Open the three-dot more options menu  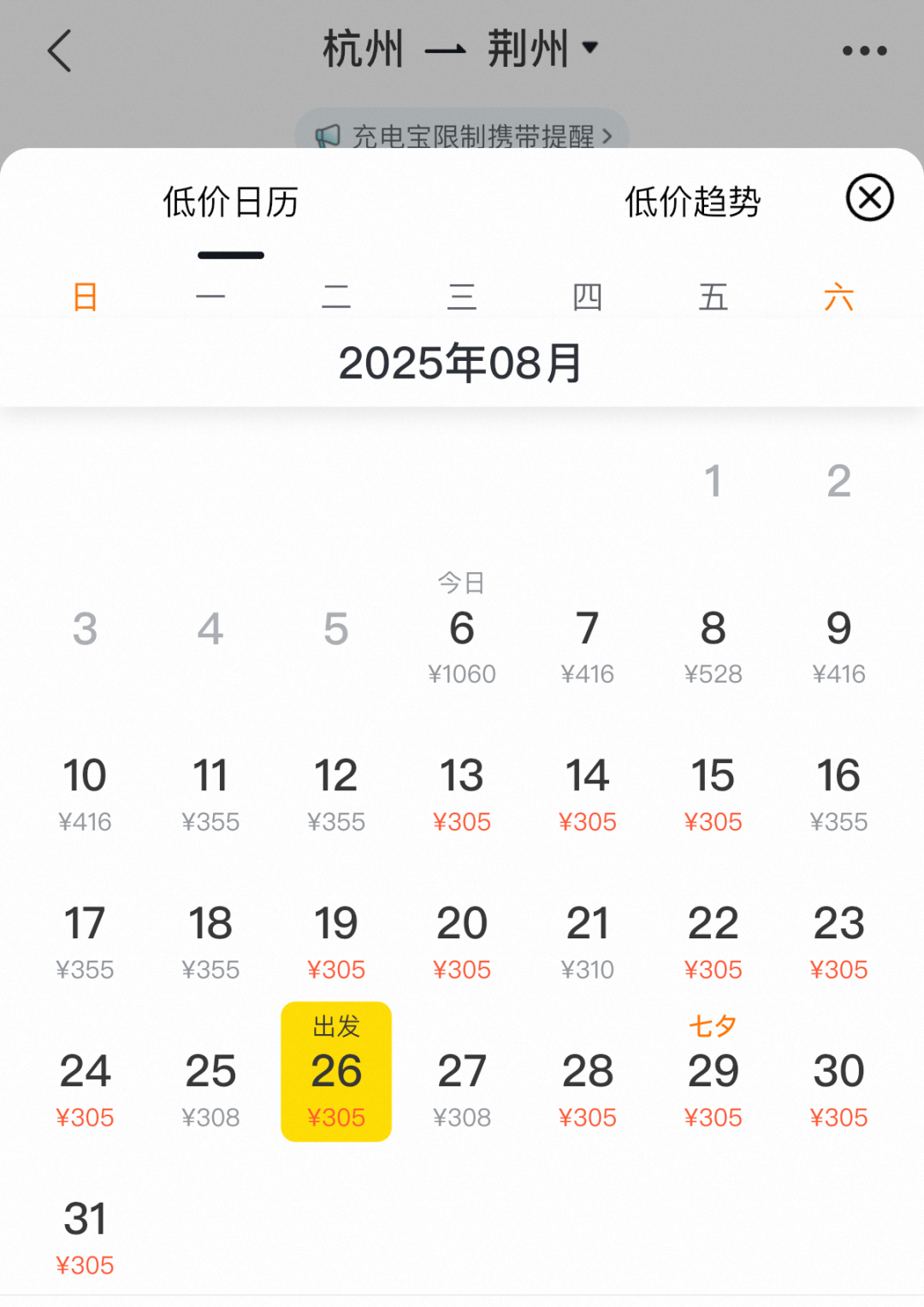tap(865, 50)
